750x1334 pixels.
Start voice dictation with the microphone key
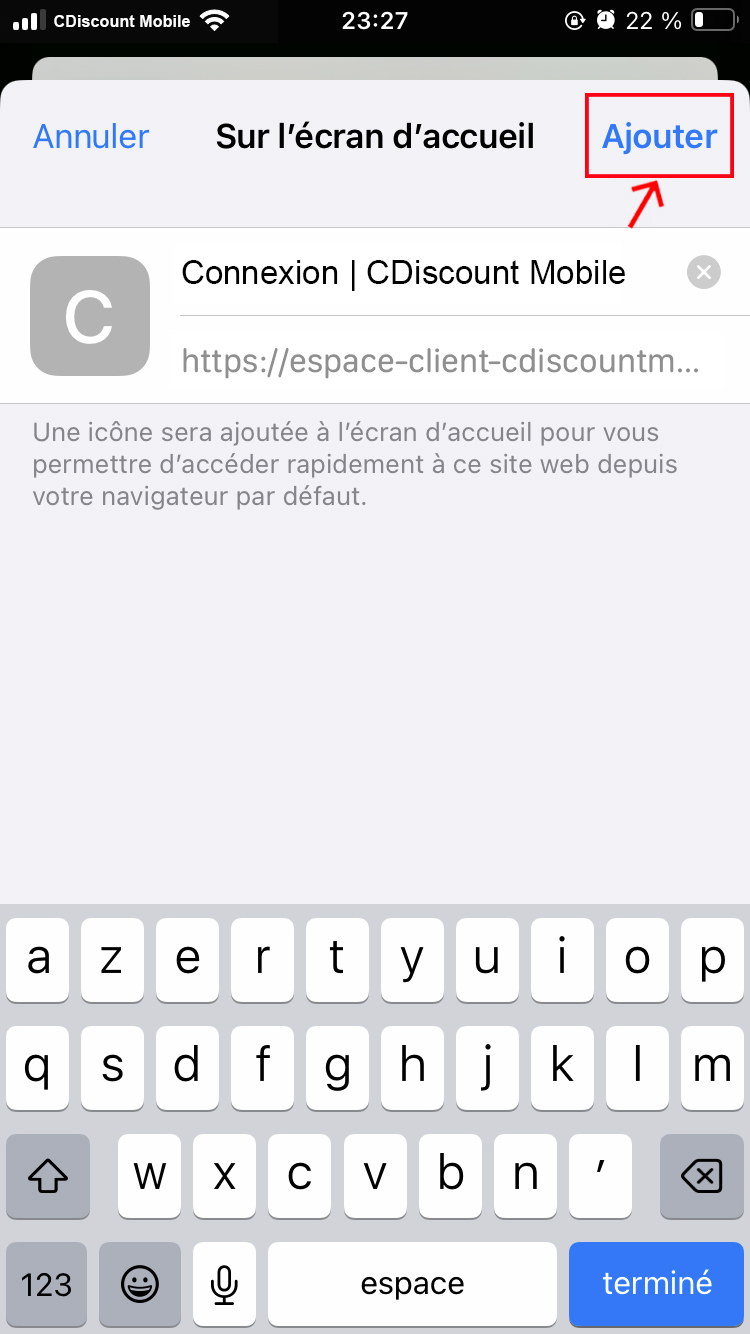pos(224,1284)
